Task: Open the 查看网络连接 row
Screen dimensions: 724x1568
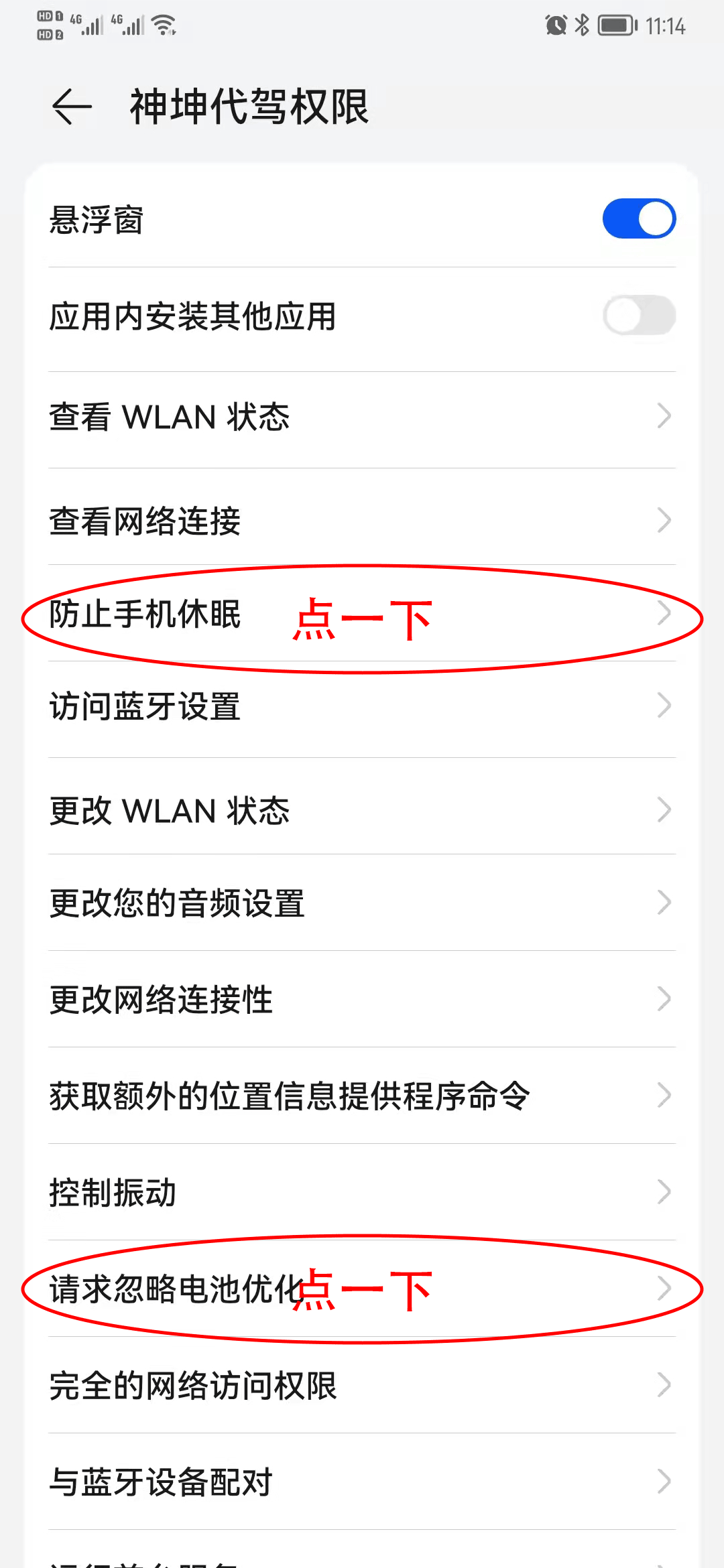Action: click(362, 521)
